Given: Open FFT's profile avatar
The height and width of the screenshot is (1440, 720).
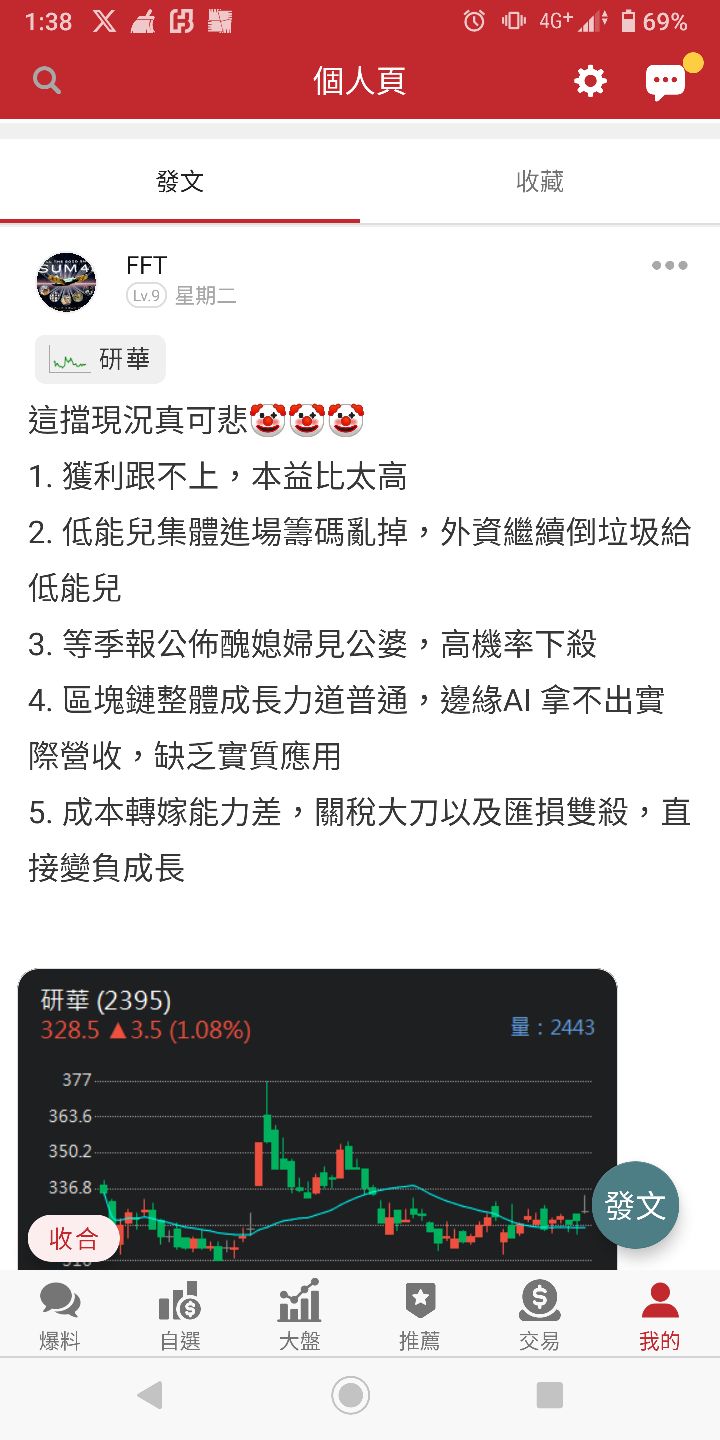Looking at the screenshot, I should point(66,282).
